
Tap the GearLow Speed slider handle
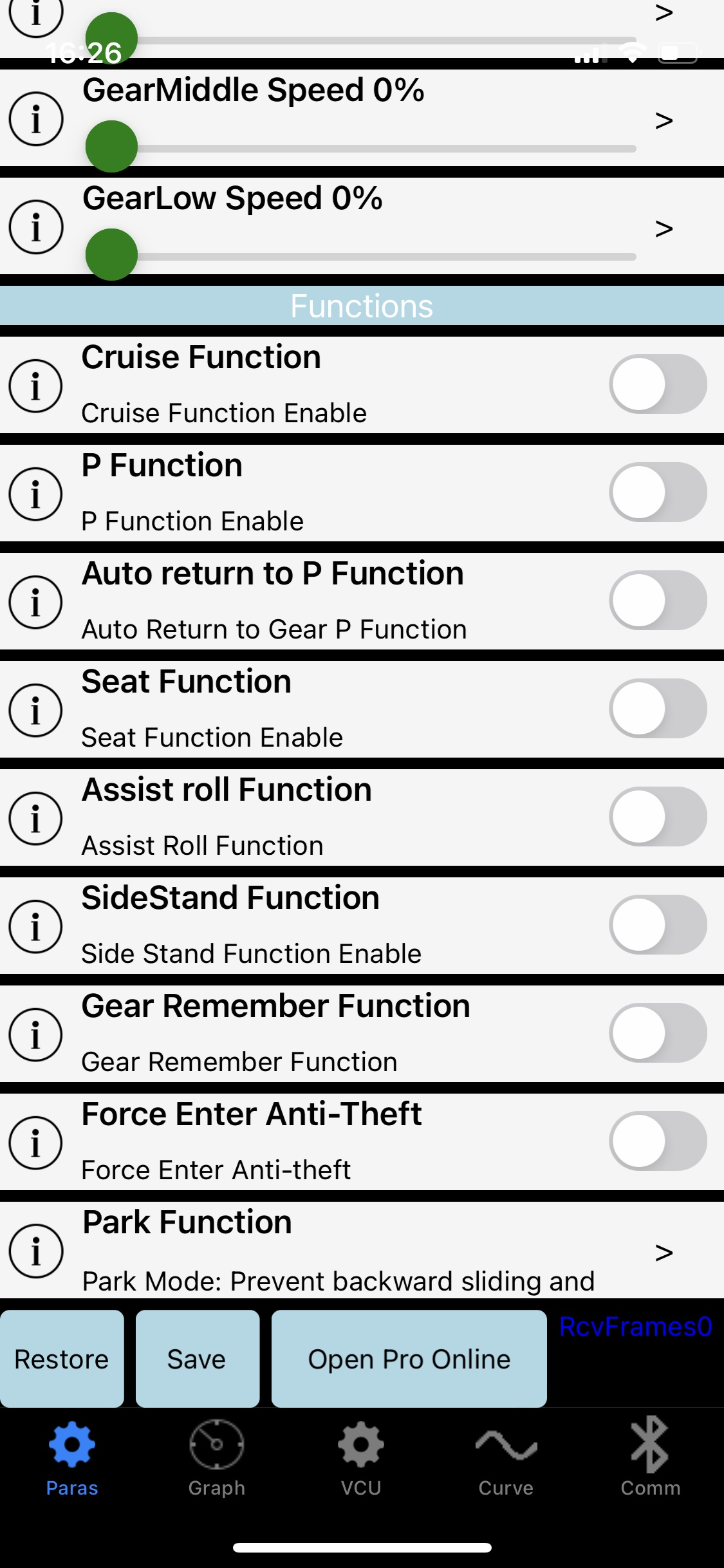tap(111, 254)
